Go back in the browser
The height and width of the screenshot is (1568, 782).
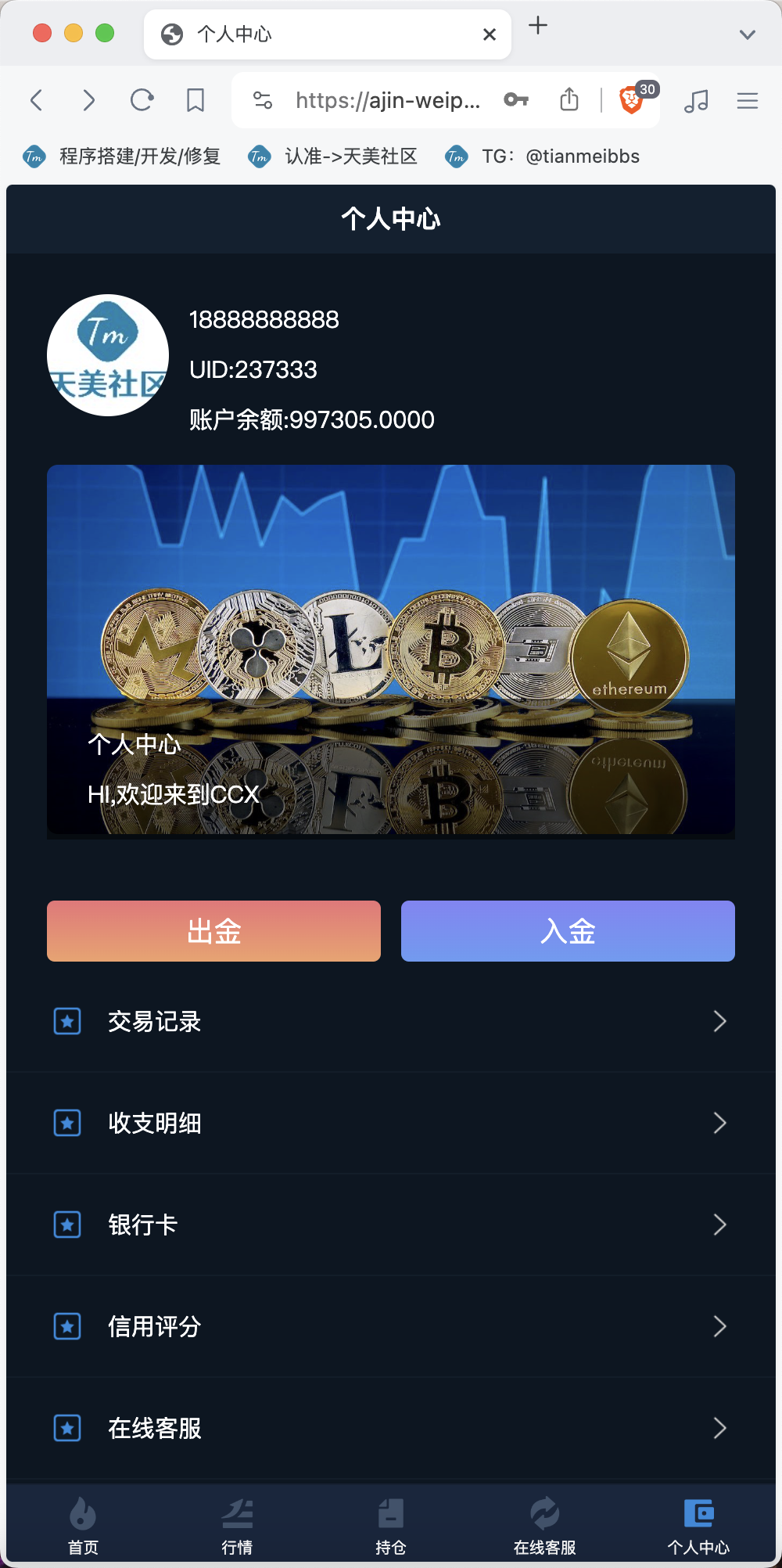36,100
